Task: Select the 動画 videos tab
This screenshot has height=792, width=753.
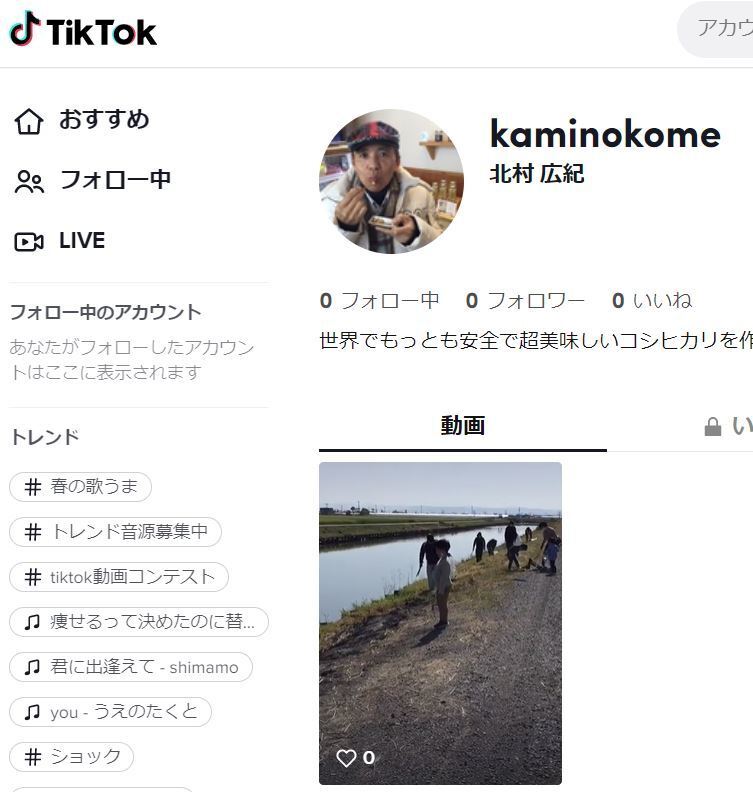Action: 462,426
